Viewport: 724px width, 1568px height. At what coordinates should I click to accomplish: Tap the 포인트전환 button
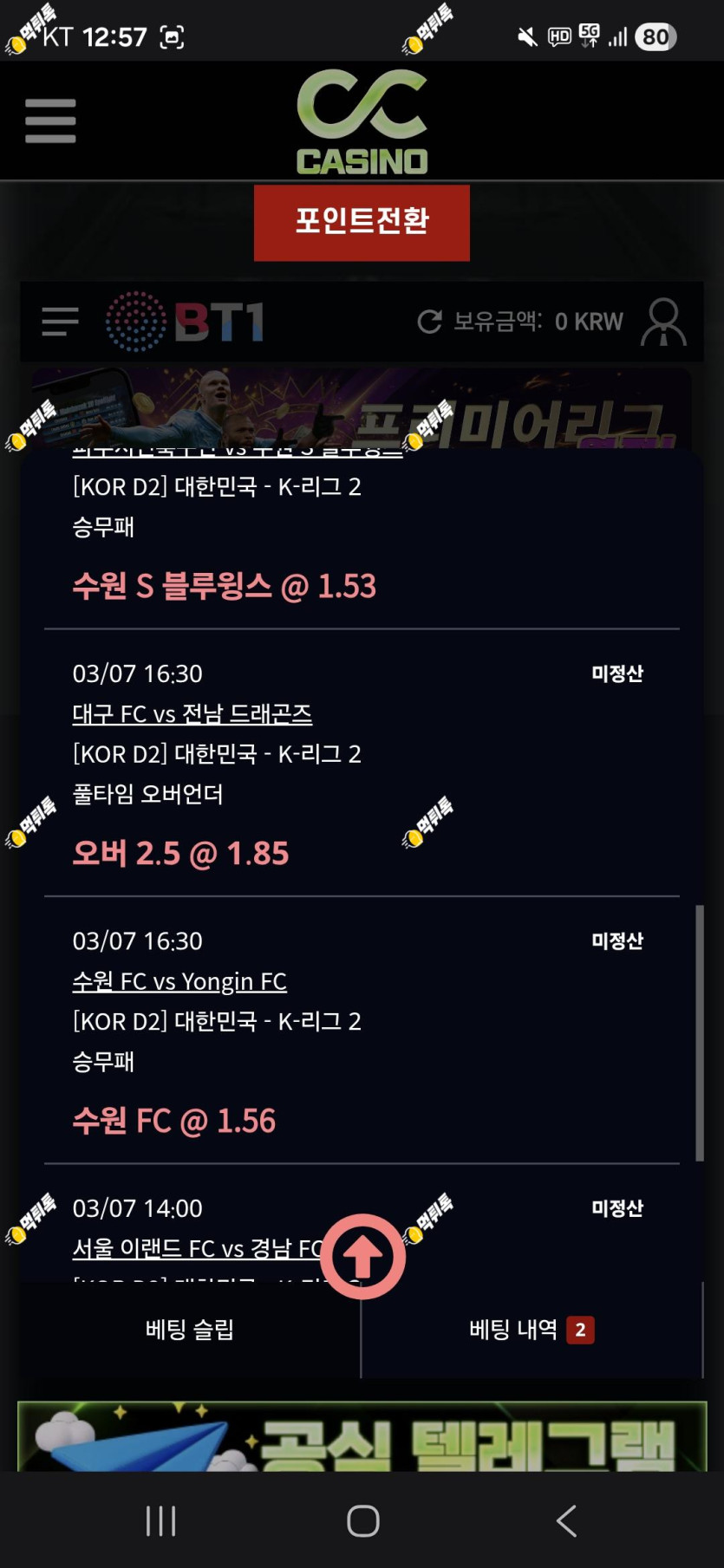[362, 223]
